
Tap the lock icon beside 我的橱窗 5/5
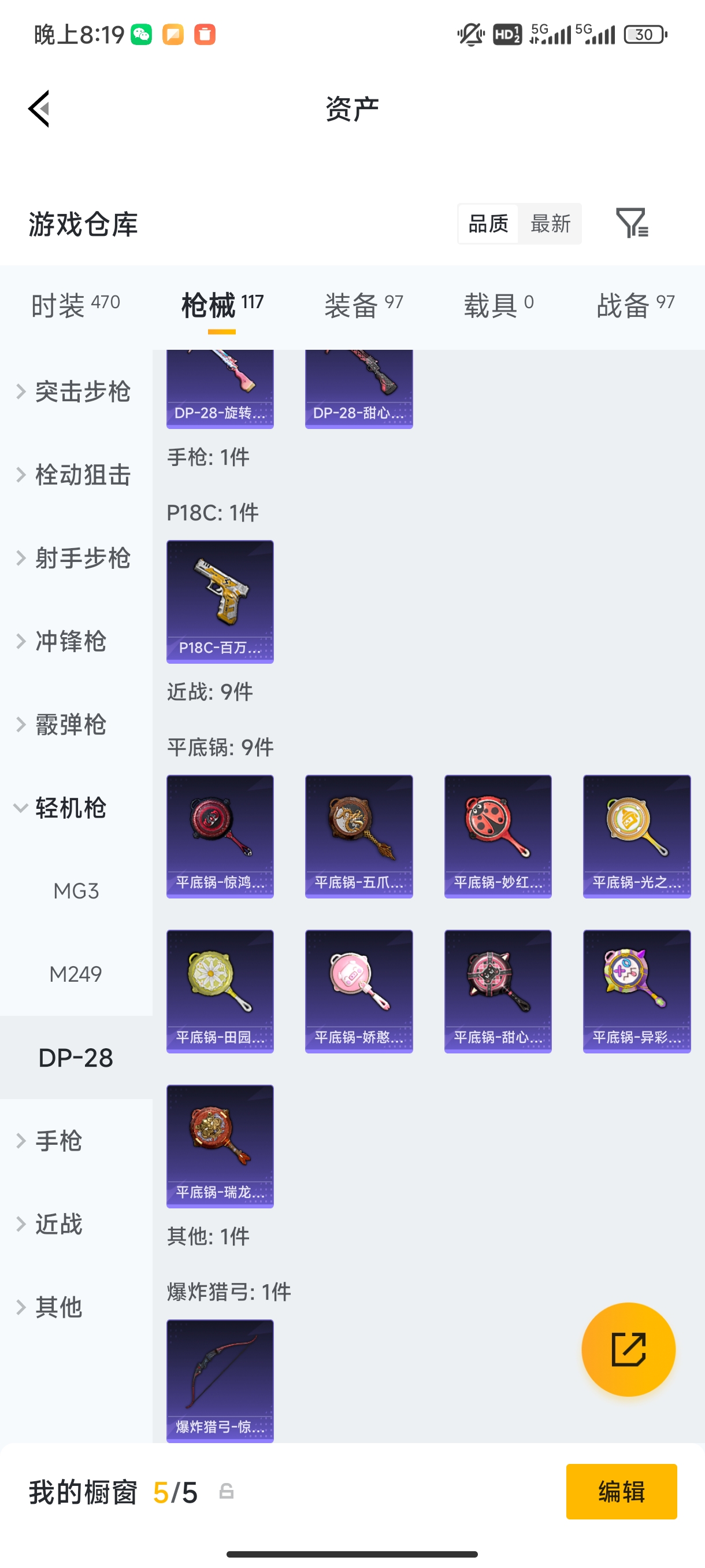226,1492
